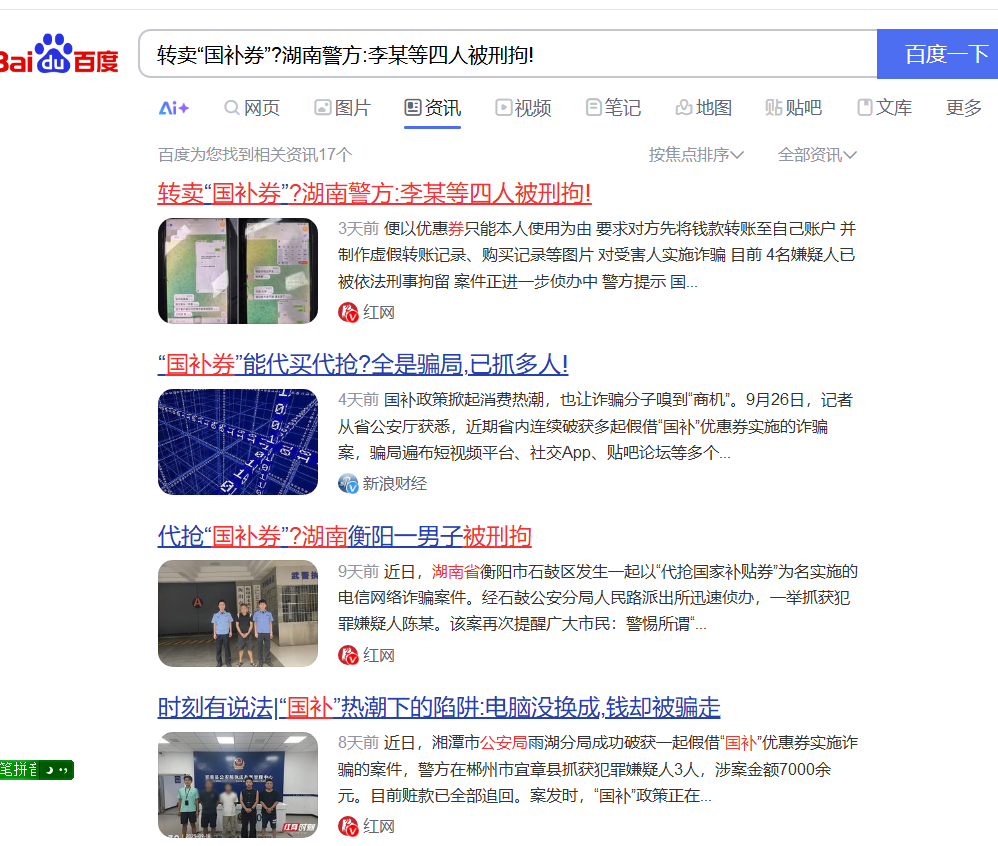Switch to the 地图 tab
Image resolution: width=998 pixels, height=846 pixels.
704,108
